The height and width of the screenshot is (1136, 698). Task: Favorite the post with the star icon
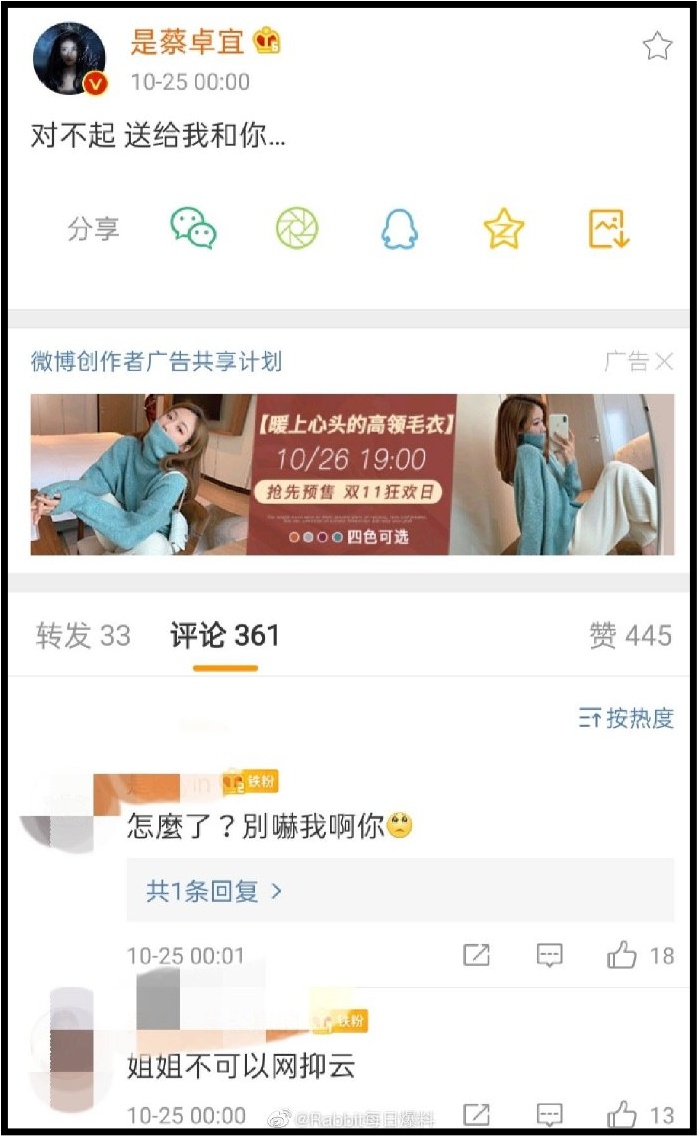[657, 46]
